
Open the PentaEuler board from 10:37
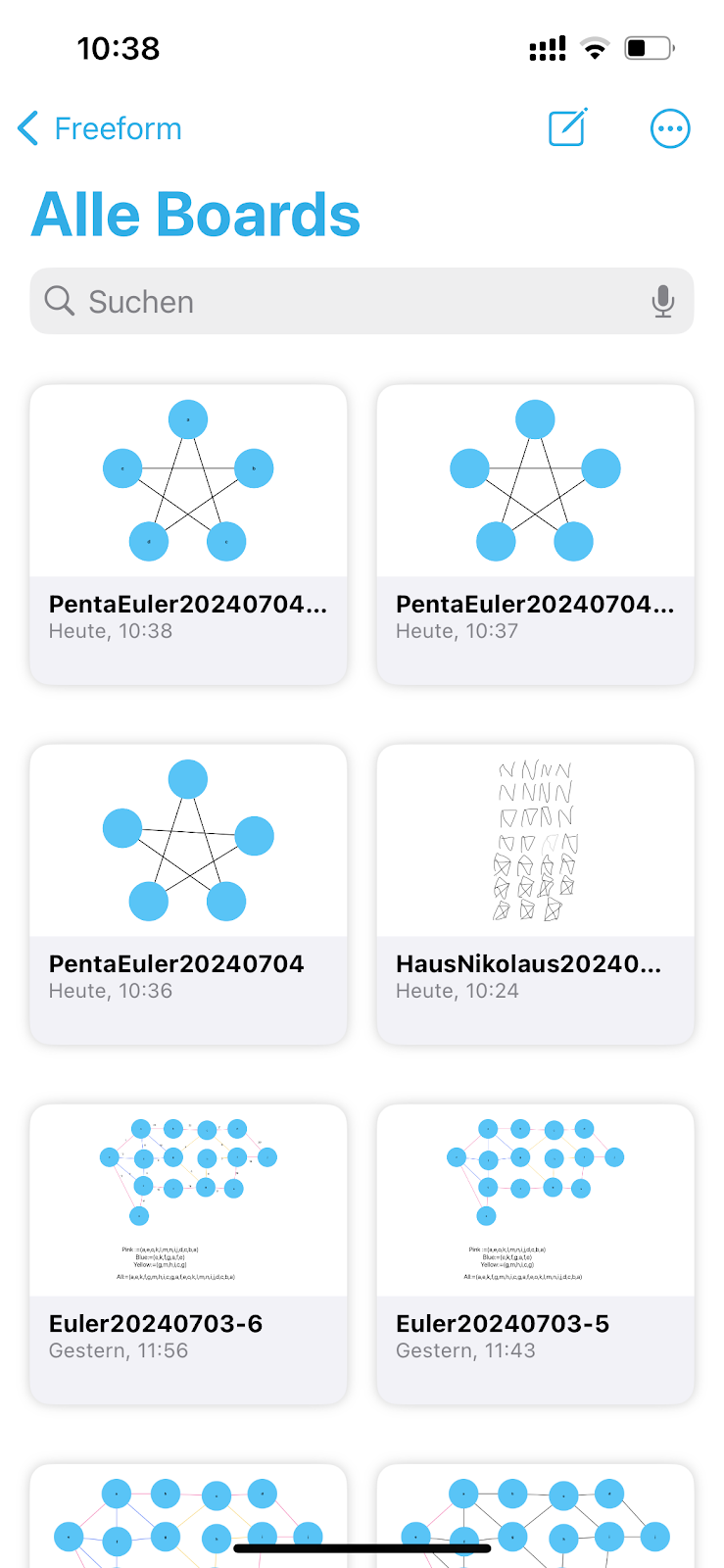point(535,534)
